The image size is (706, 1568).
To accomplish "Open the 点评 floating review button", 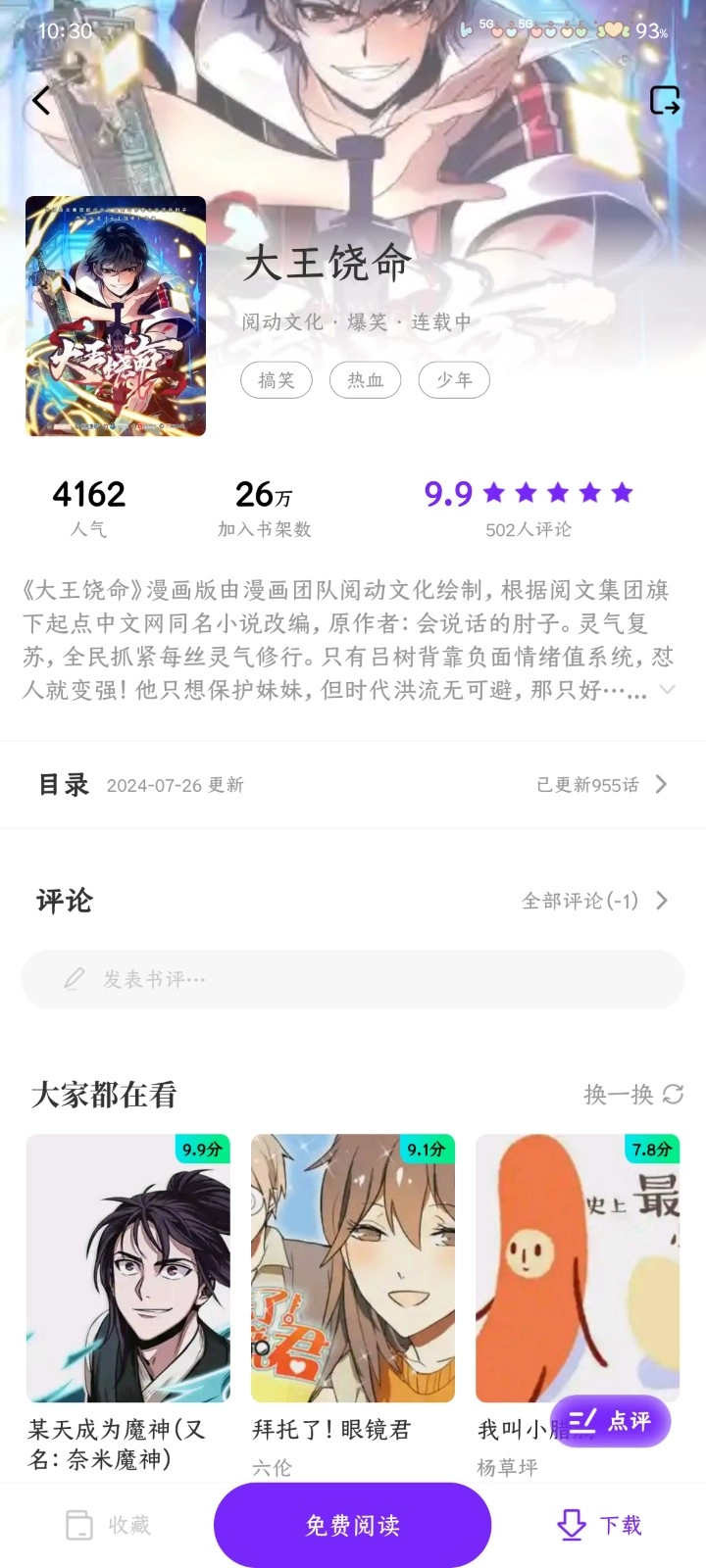I will point(612,1420).
